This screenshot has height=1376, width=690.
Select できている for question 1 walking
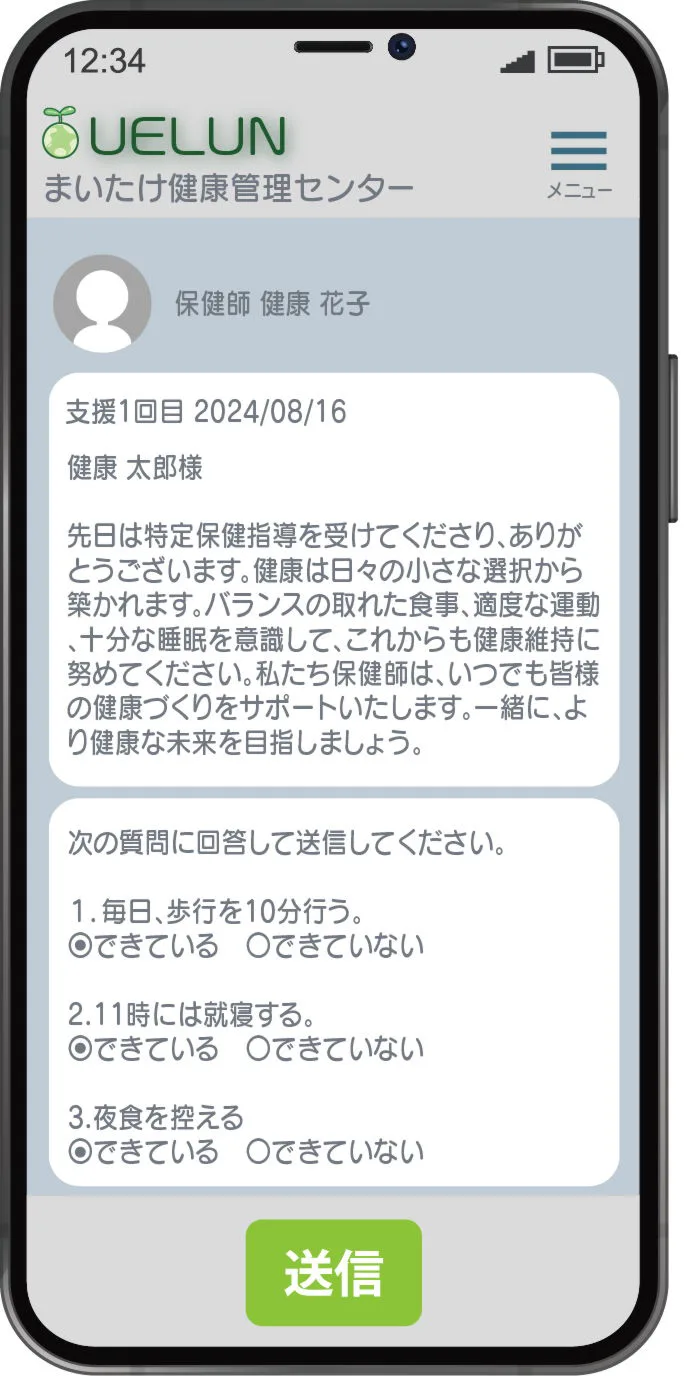coord(80,946)
